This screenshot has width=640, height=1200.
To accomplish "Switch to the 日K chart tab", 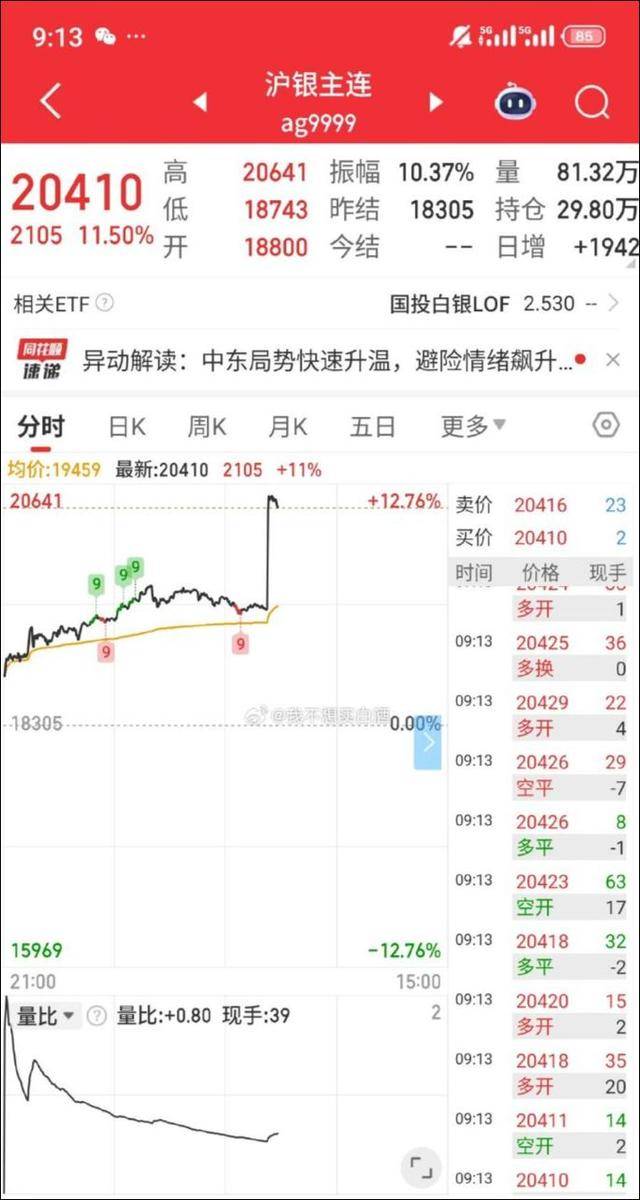I will (x=127, y=427).
